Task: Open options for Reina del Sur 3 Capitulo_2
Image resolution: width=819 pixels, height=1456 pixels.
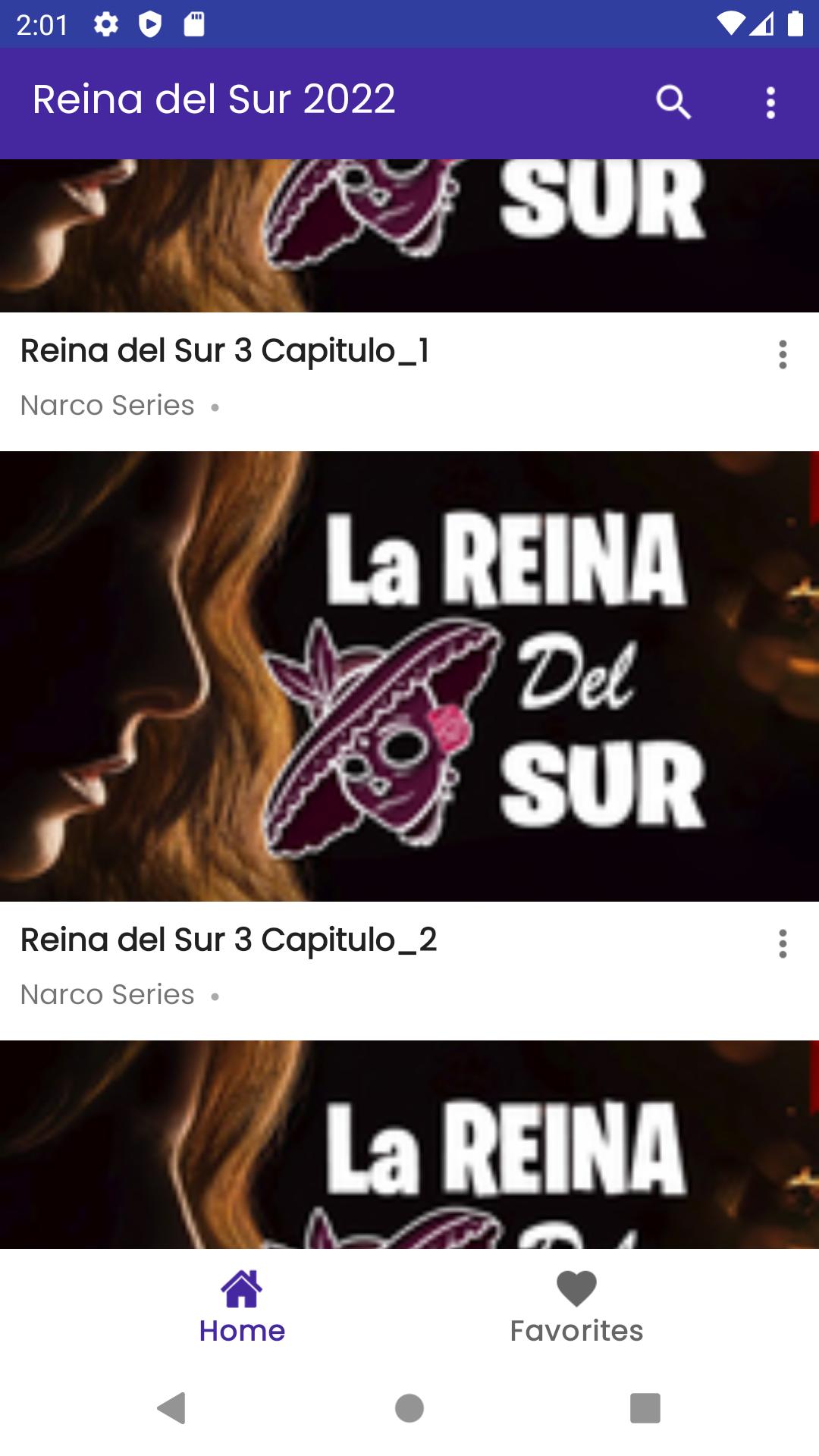Action: click(783, 943)
